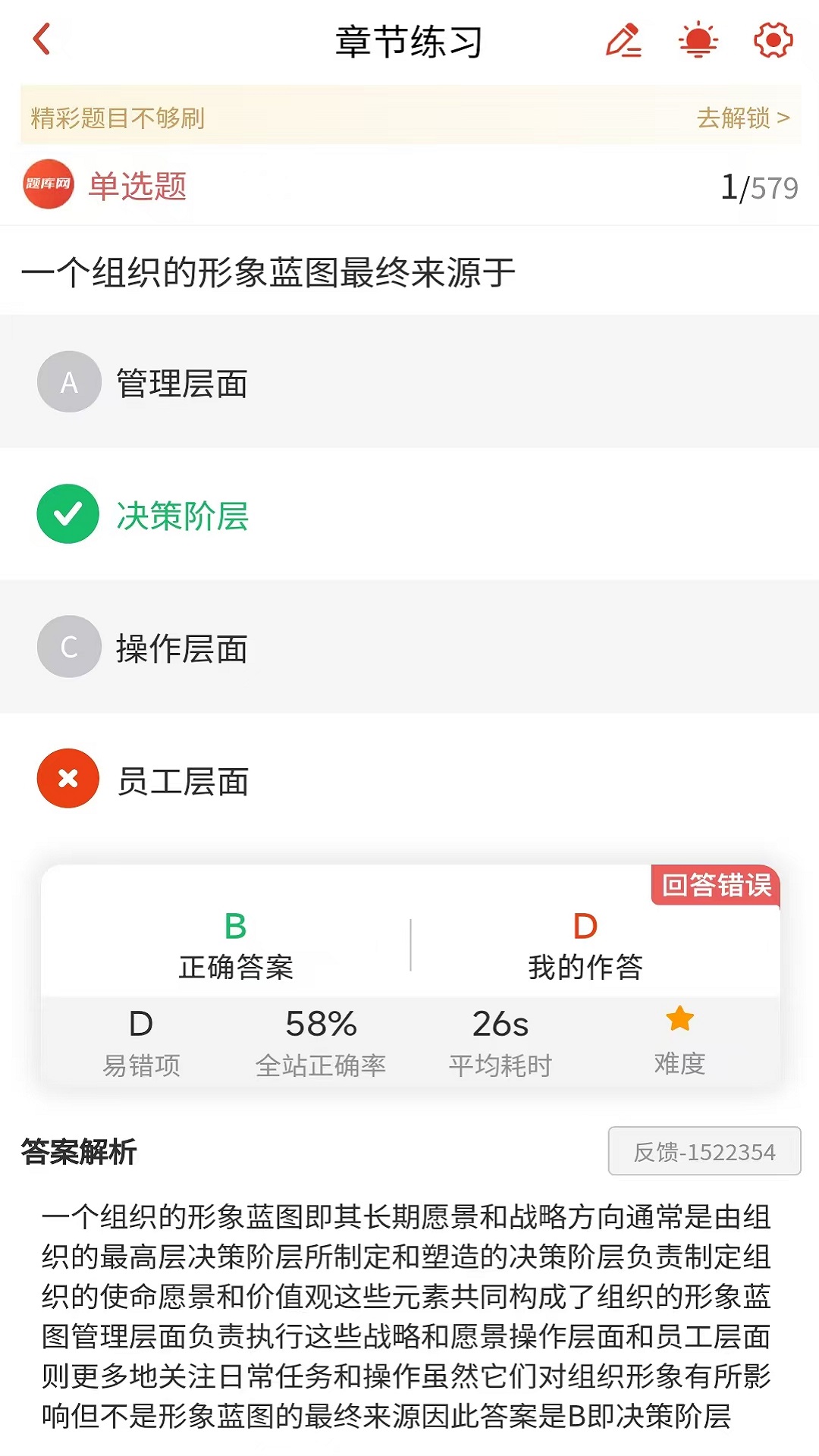This screenshot has height=1456, width=819.
Task: Click the green checkmark beside 决策阶层
Action: [x=69, y=514]
